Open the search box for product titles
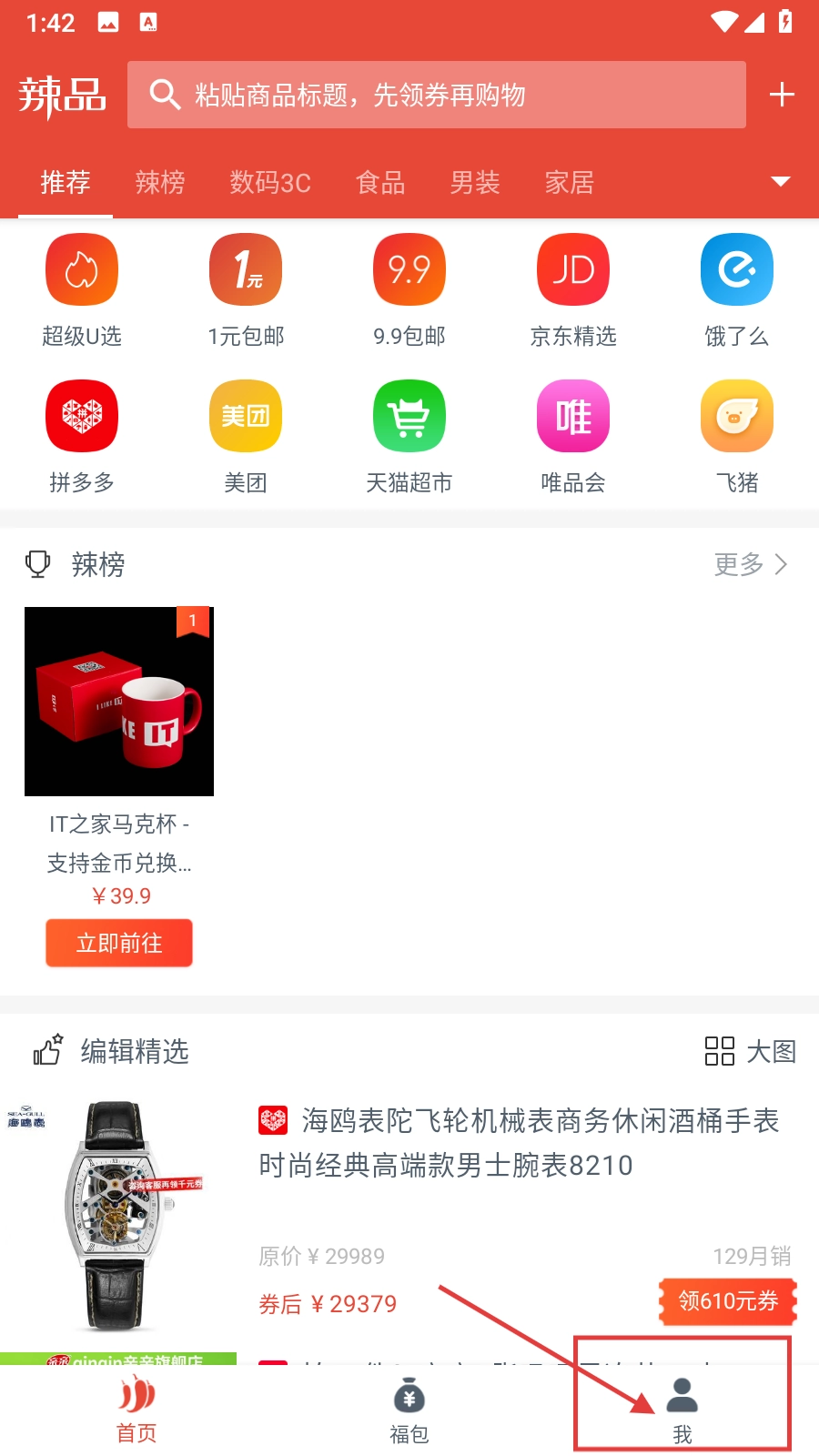Viewport: 819px width, 1456px height. tap(437, 95)
